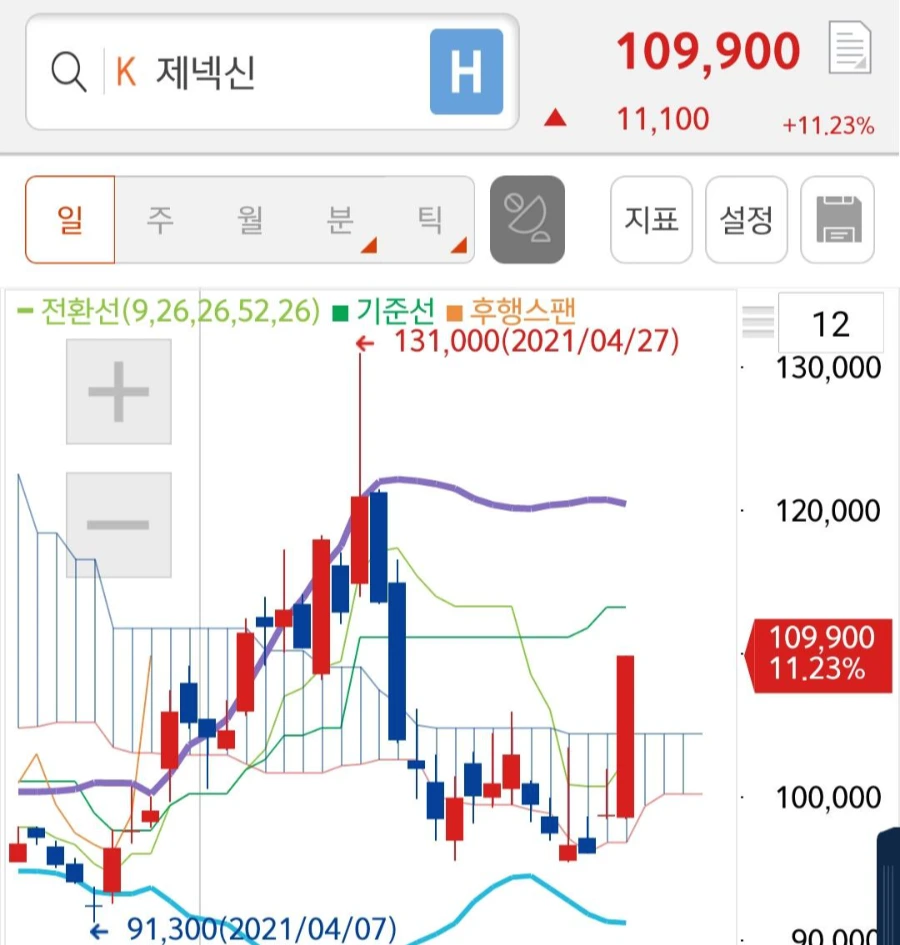Zoom in the chart with the plus button

[119, 392]
